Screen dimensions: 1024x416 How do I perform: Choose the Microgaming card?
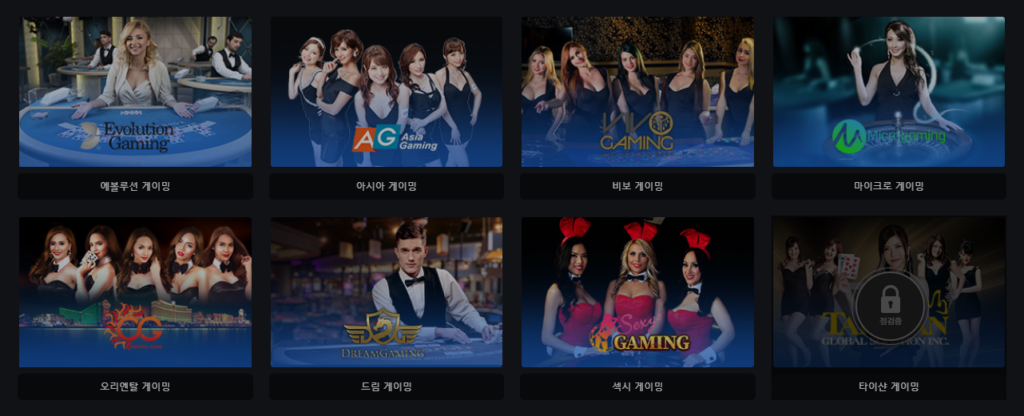click(x=888, y=92)
